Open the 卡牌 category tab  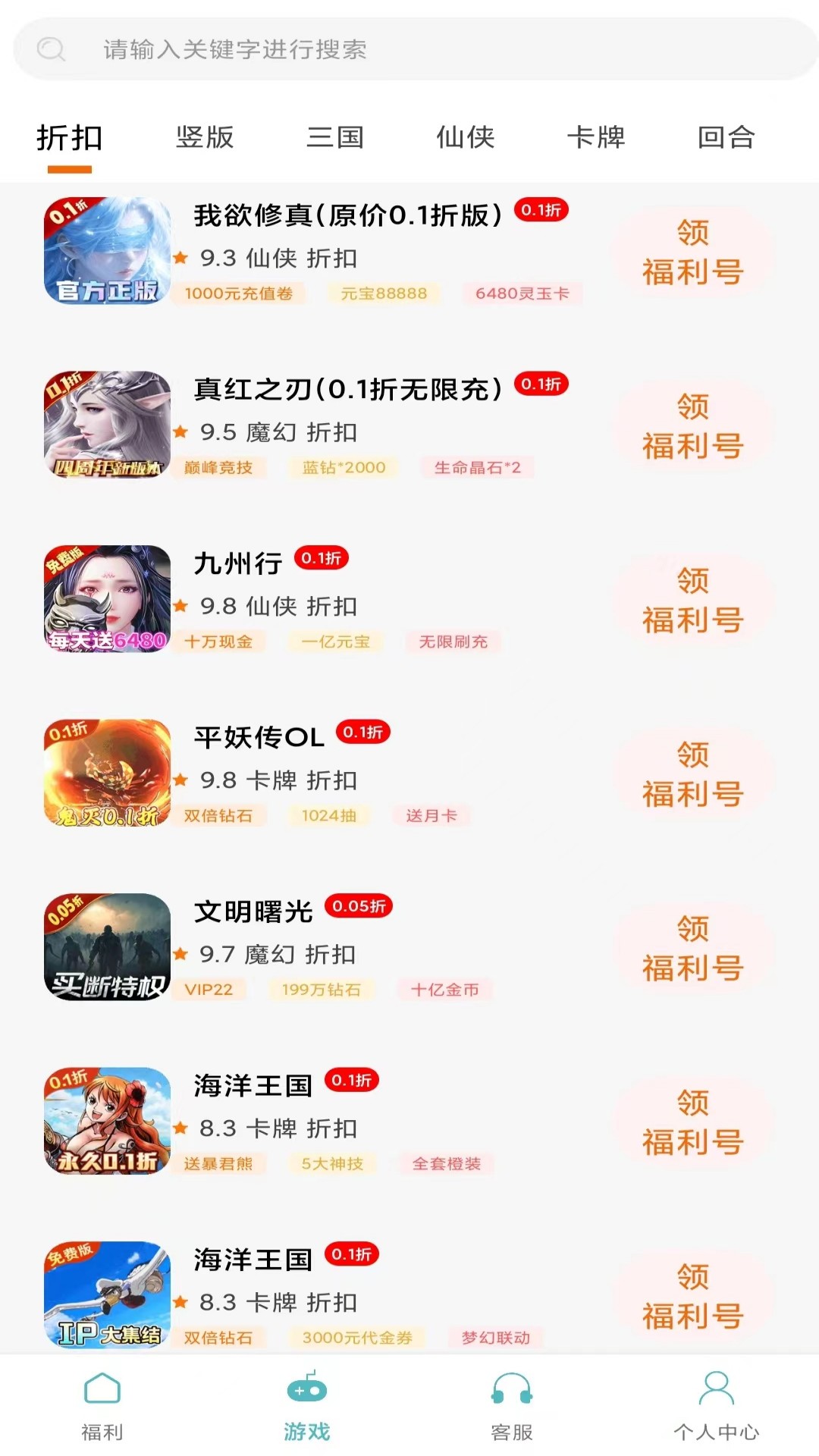596,138
